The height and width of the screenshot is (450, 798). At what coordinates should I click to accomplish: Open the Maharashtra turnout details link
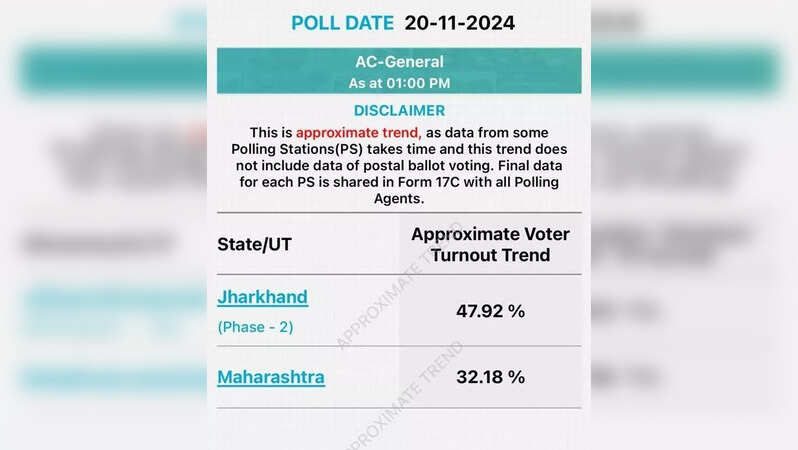point(270,377)
